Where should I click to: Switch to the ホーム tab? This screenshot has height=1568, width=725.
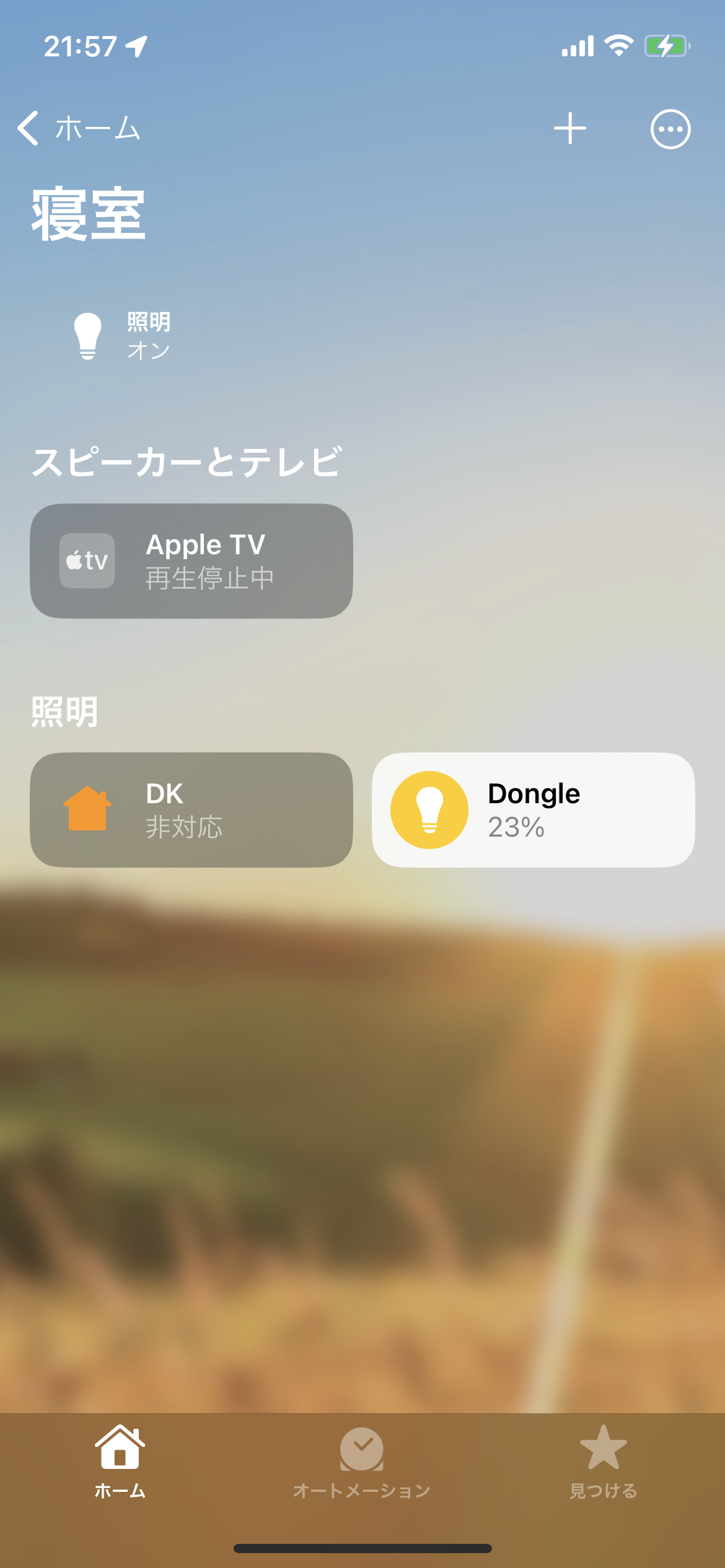[x=120, y=1461]
